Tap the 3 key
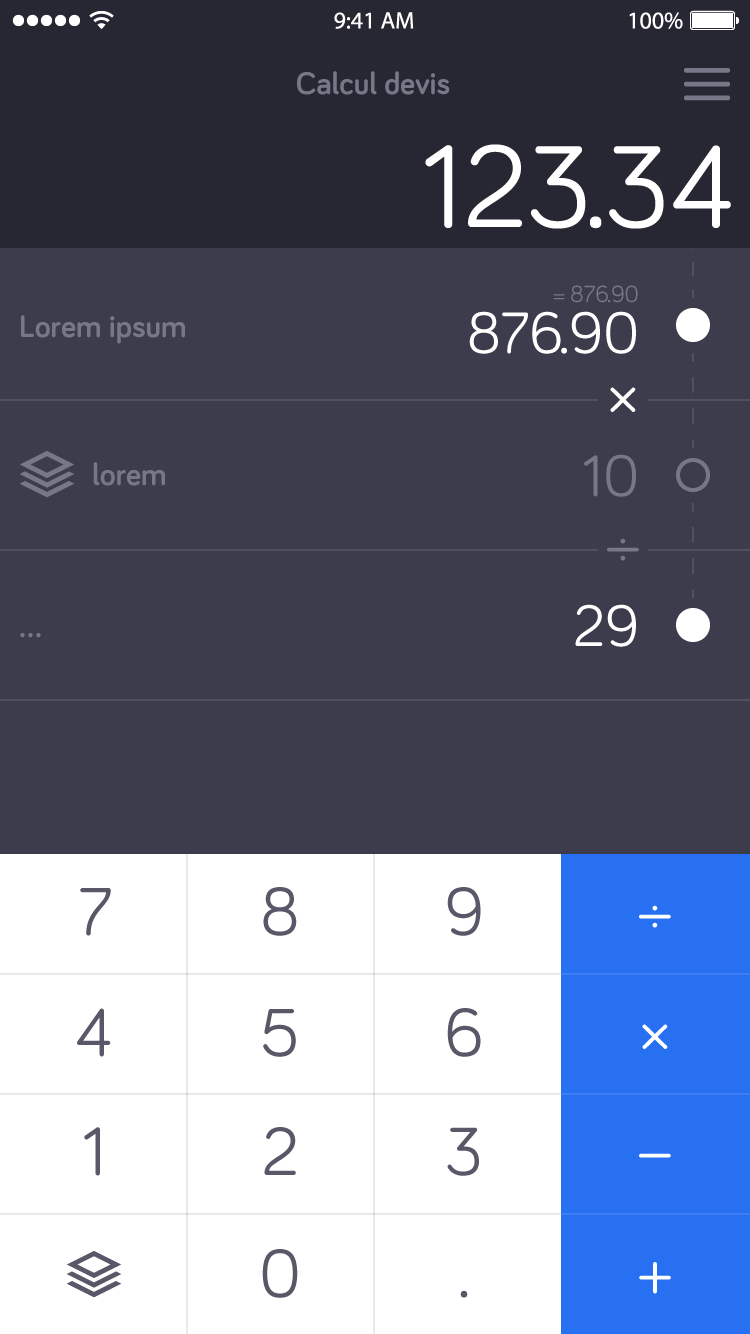The image size is (750, 1334). point(467,1154)
